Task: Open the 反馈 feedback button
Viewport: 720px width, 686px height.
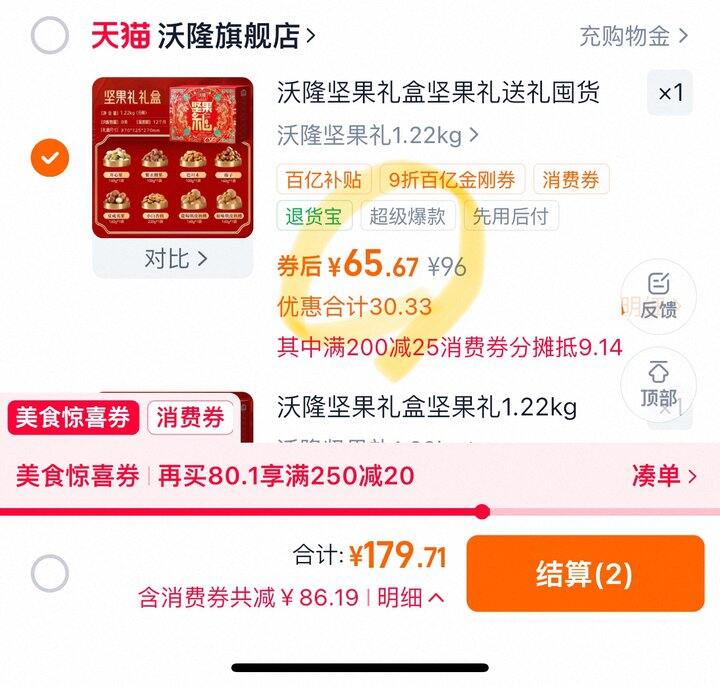Action: tap(658, 296)
